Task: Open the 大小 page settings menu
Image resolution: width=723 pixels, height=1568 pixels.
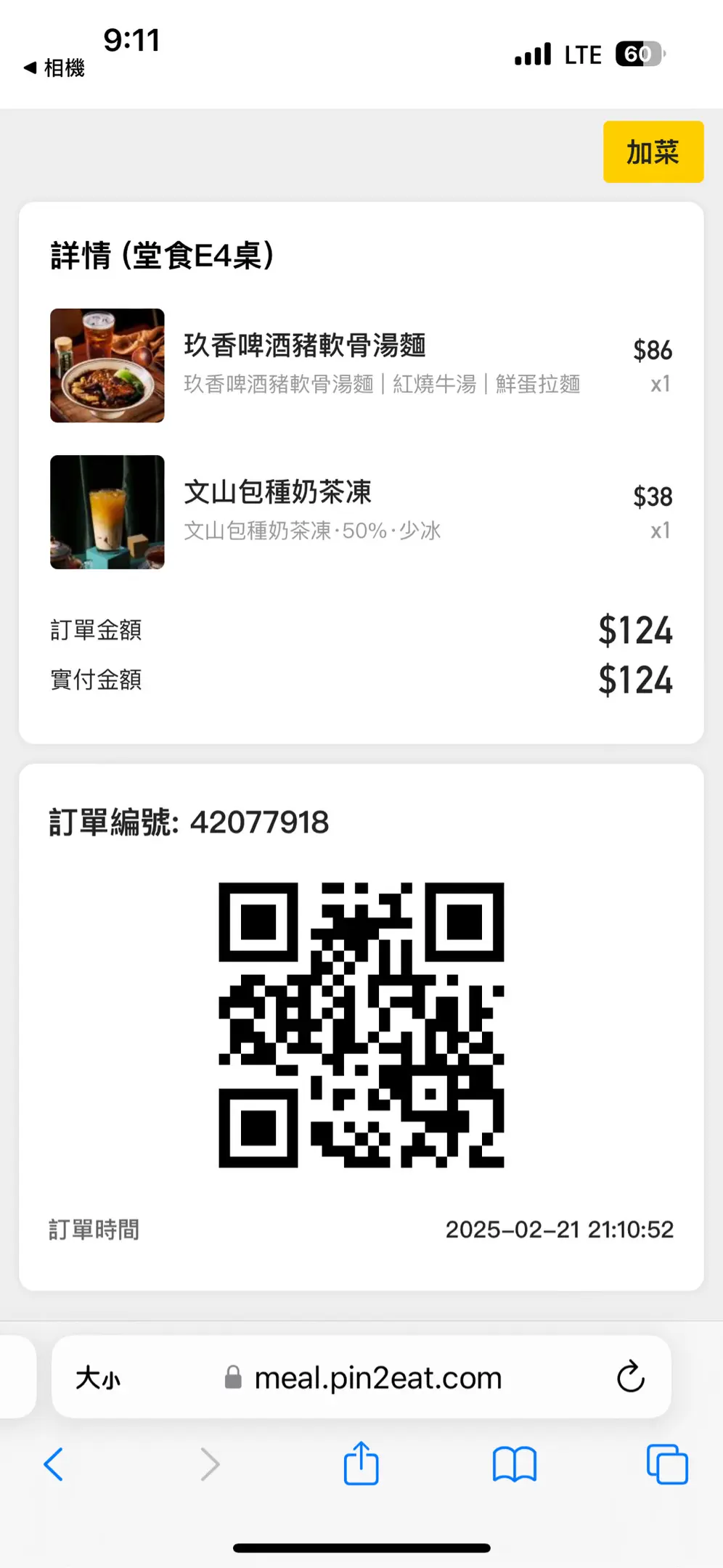Action: (x=98, y=1377)
